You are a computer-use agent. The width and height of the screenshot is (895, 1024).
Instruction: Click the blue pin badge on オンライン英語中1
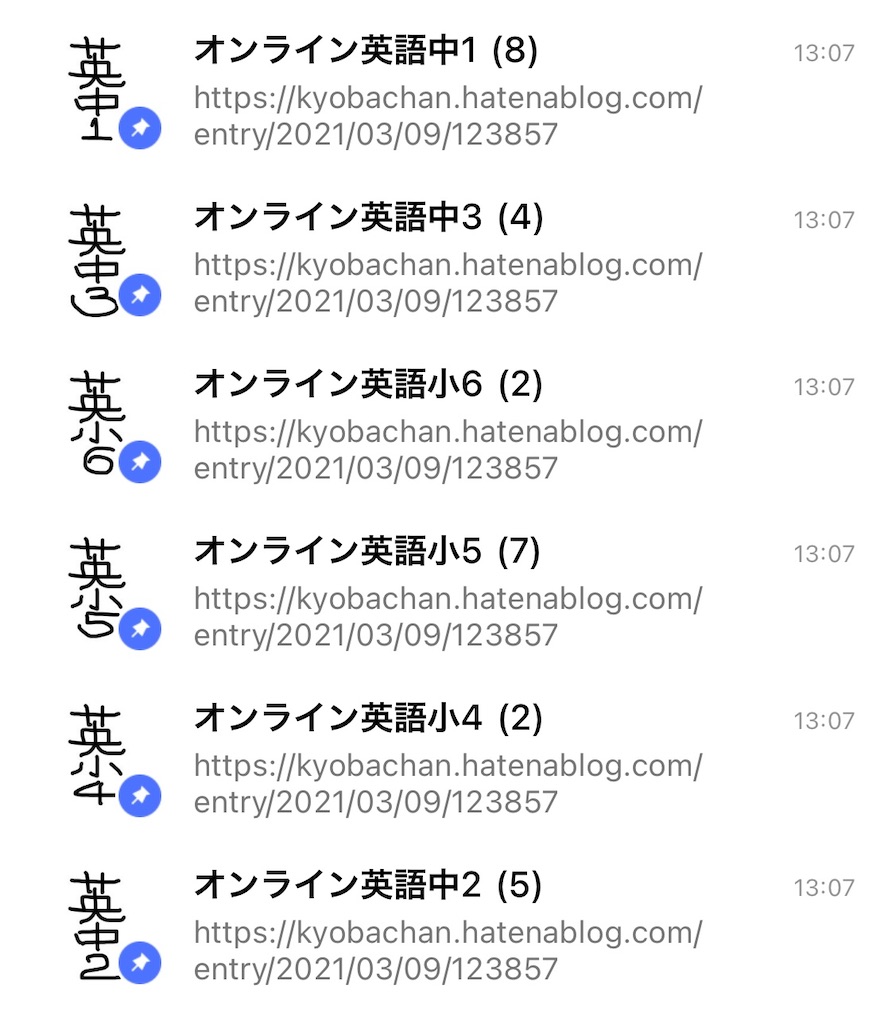(x=141, y=128)
